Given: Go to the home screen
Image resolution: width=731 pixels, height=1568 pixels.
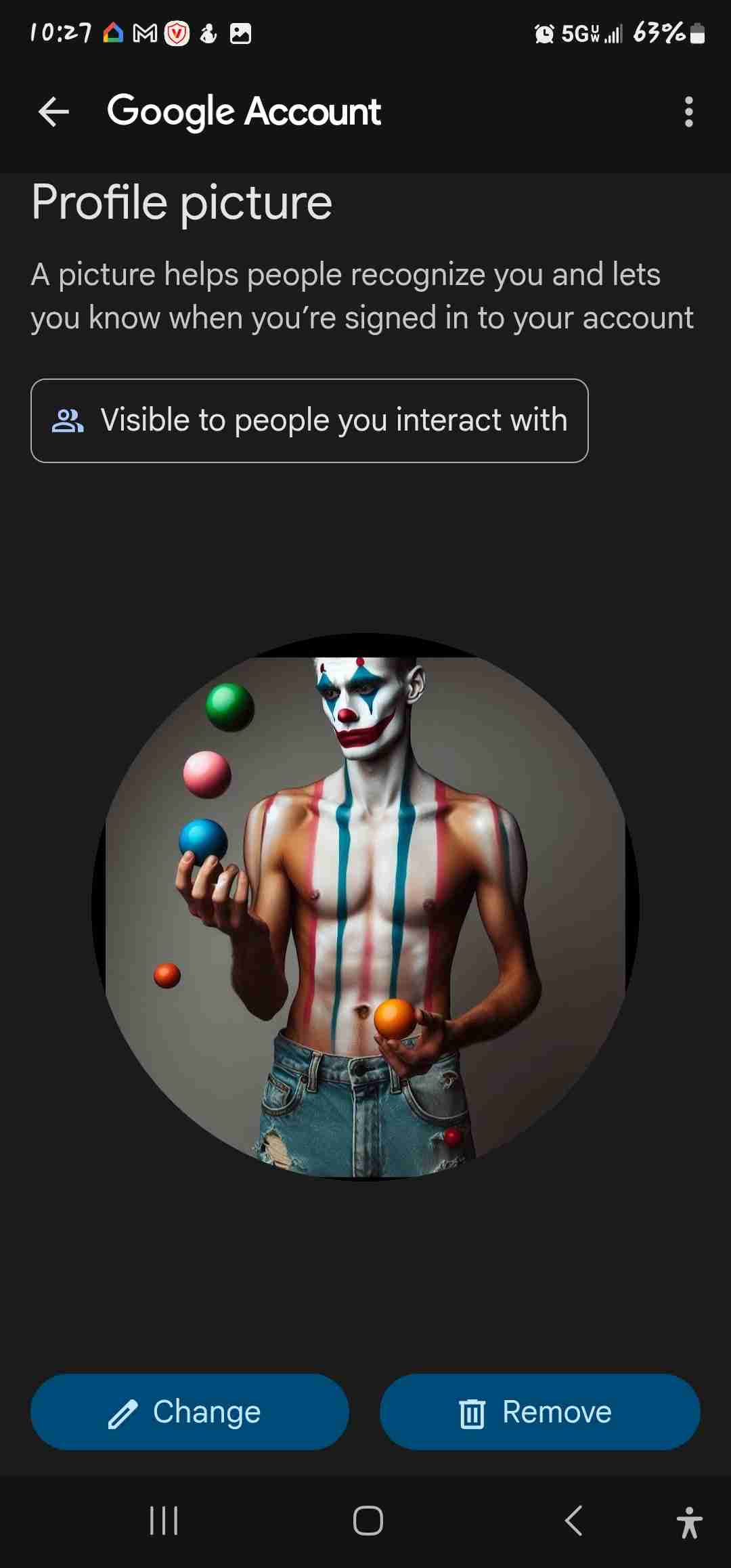Looking at the screenshot, I should 368,1521.
